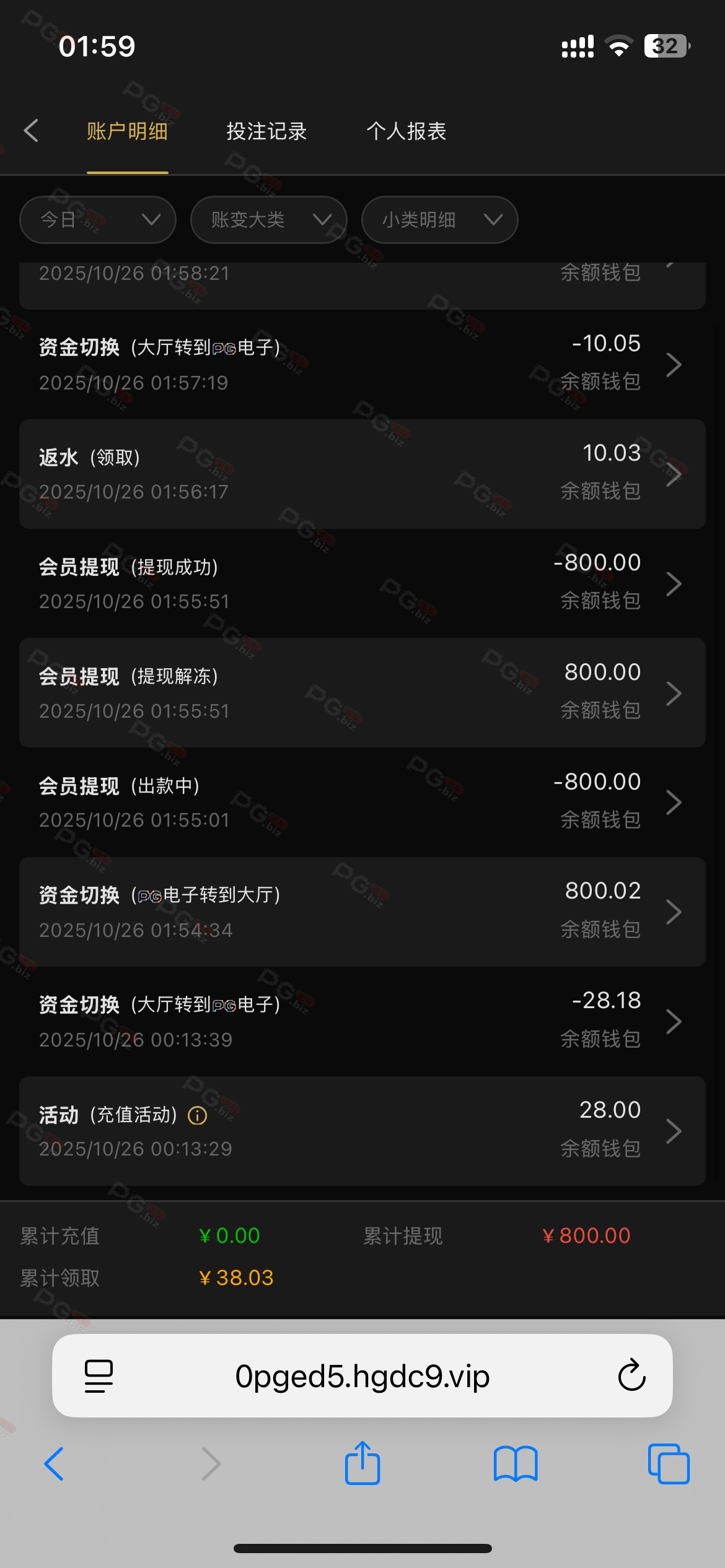View the 活动 (充值活动) 28.00 record

[x=362, y=1131]
